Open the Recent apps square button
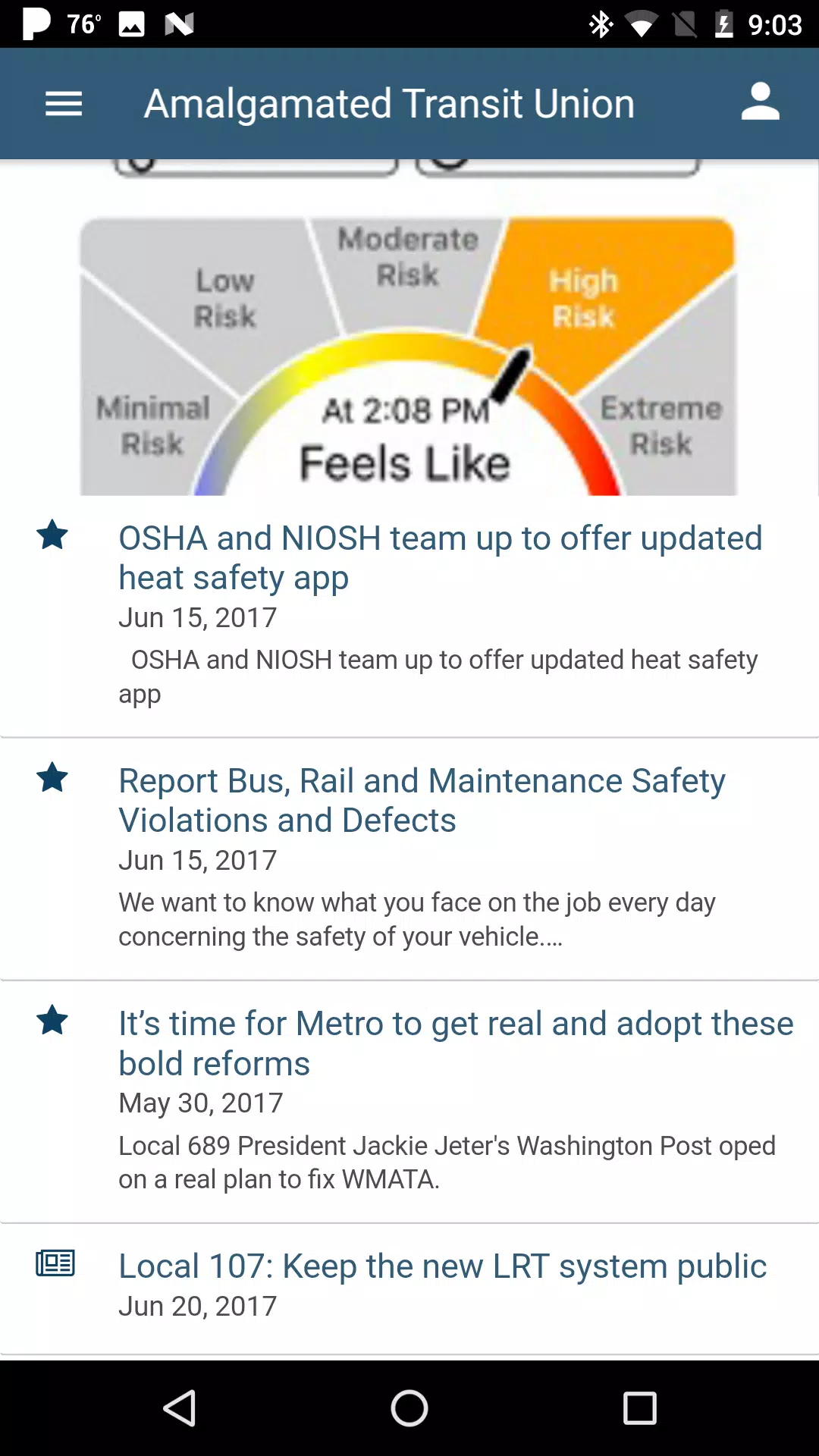 pyautogui.click(x=639, y=1409)
